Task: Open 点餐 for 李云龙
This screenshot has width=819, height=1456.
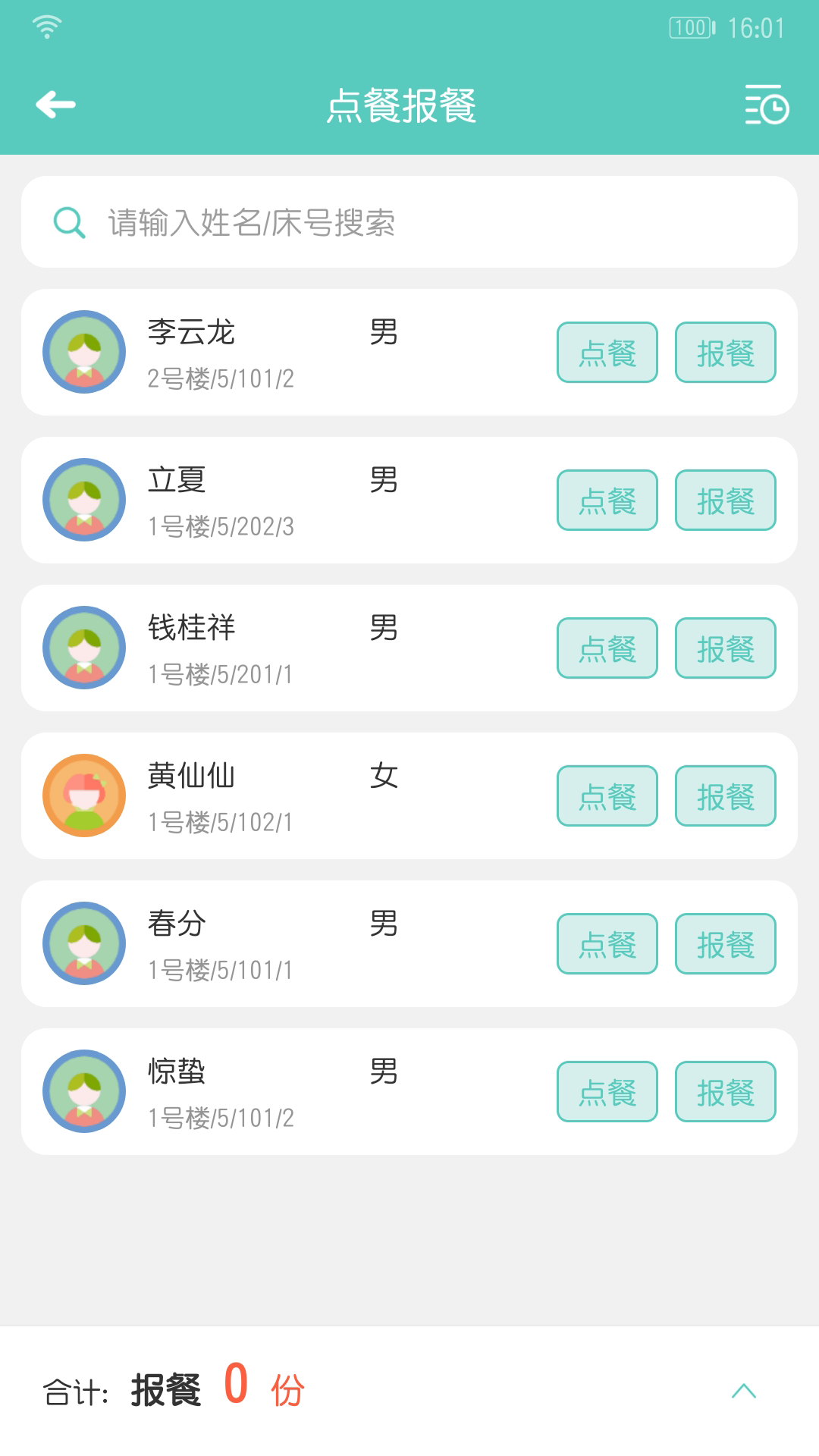Action: pos(606,351)
